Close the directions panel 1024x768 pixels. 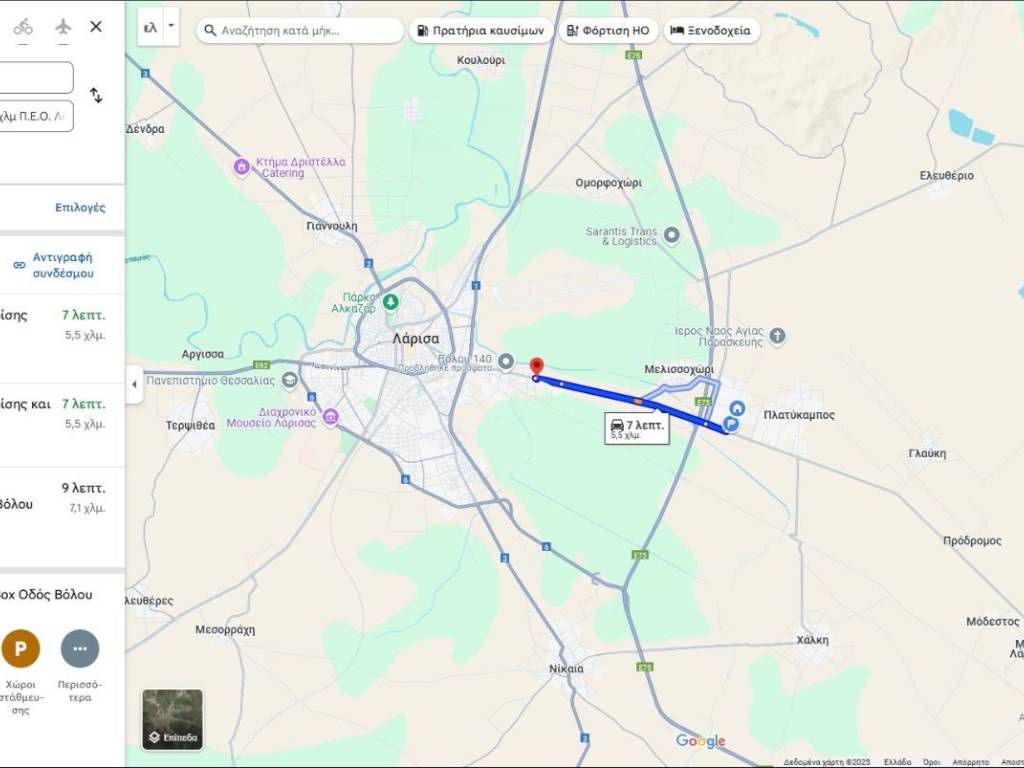[x=96, y=27]
